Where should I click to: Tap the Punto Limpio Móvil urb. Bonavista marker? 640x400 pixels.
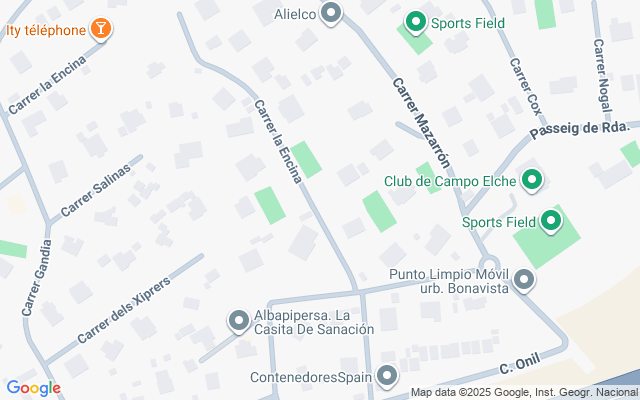(524, 280)
